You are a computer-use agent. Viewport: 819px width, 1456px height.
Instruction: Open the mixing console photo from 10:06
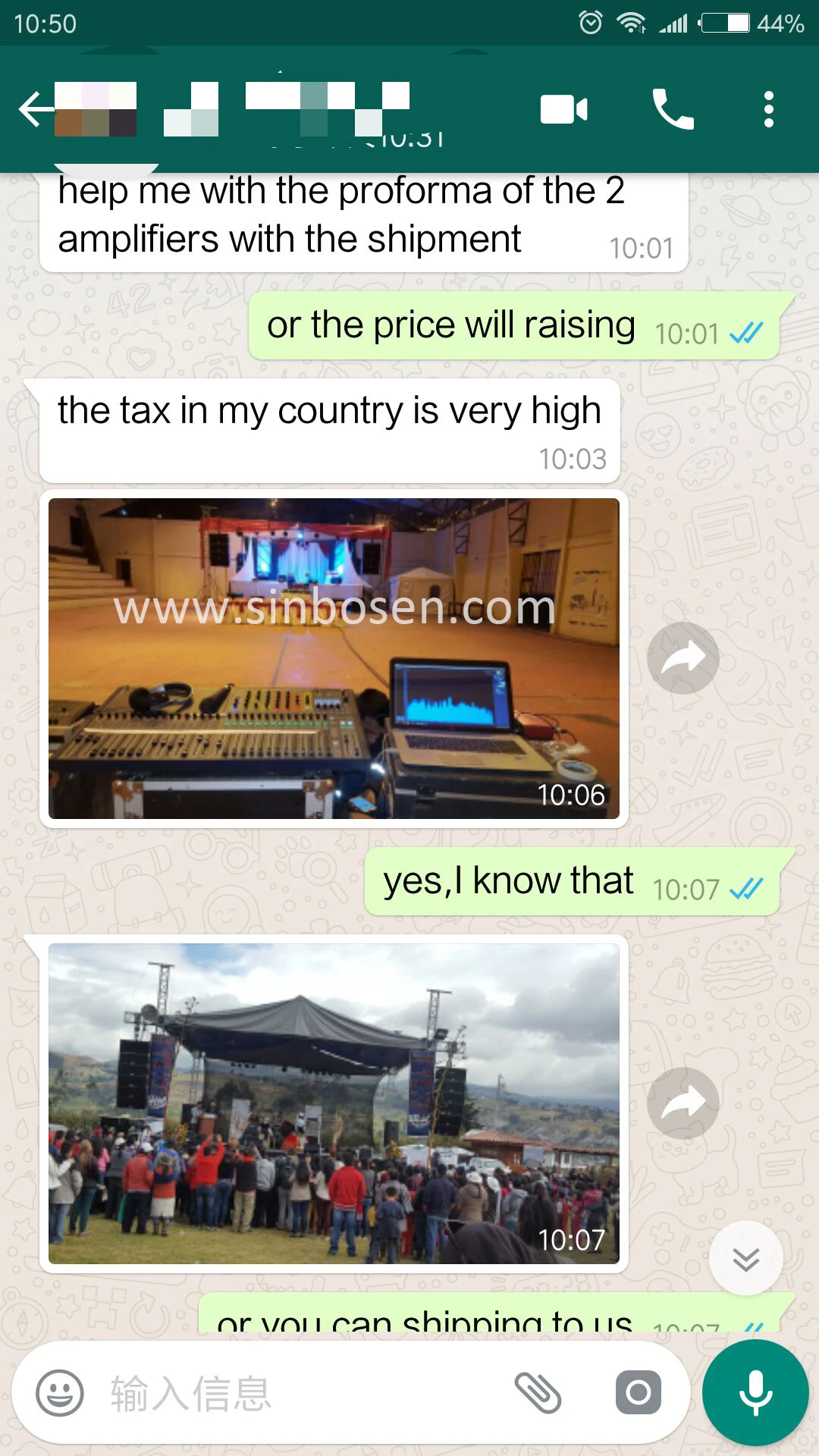tap(334, 658)
